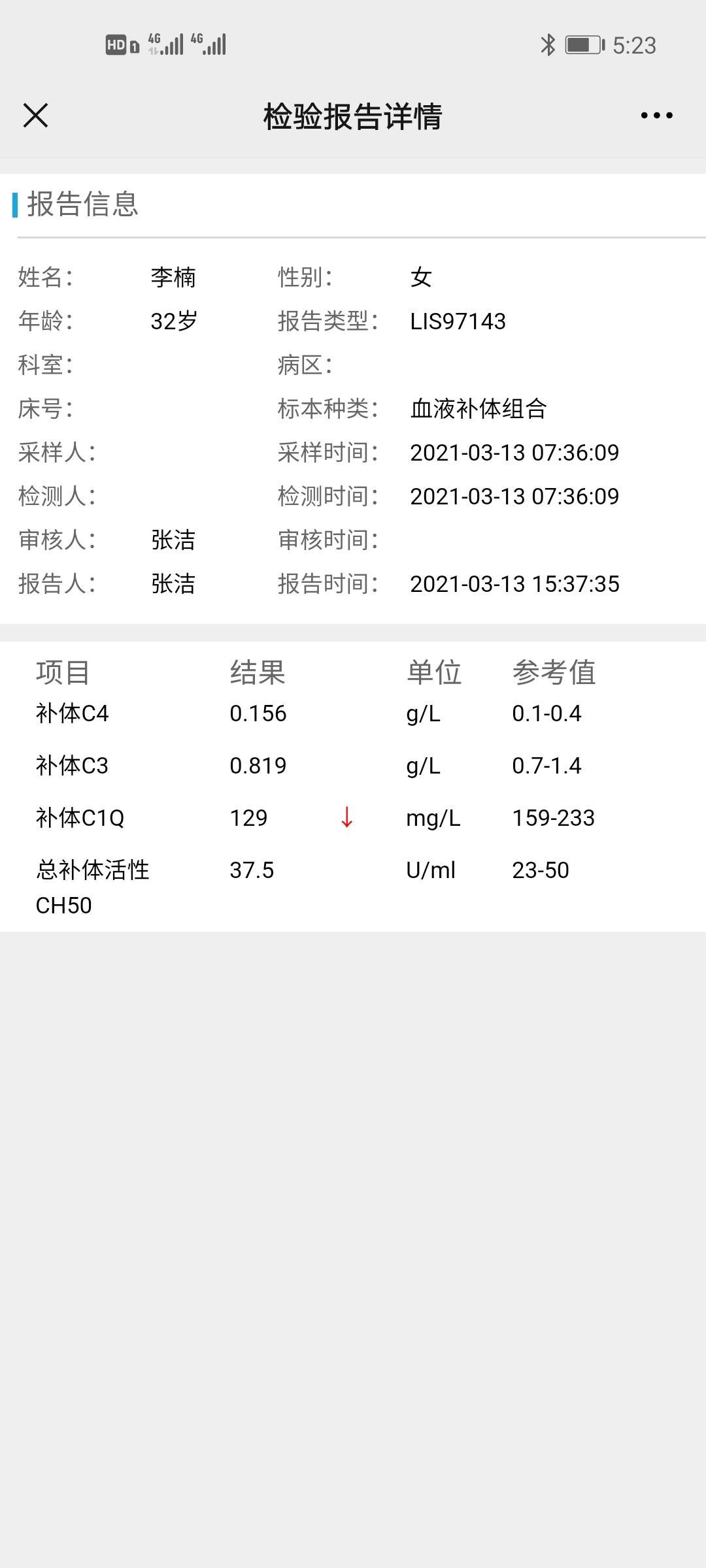This screenshot has height=1568, width=706.
Task: Tap the battery indicator icon
Action: click(580, 44)
